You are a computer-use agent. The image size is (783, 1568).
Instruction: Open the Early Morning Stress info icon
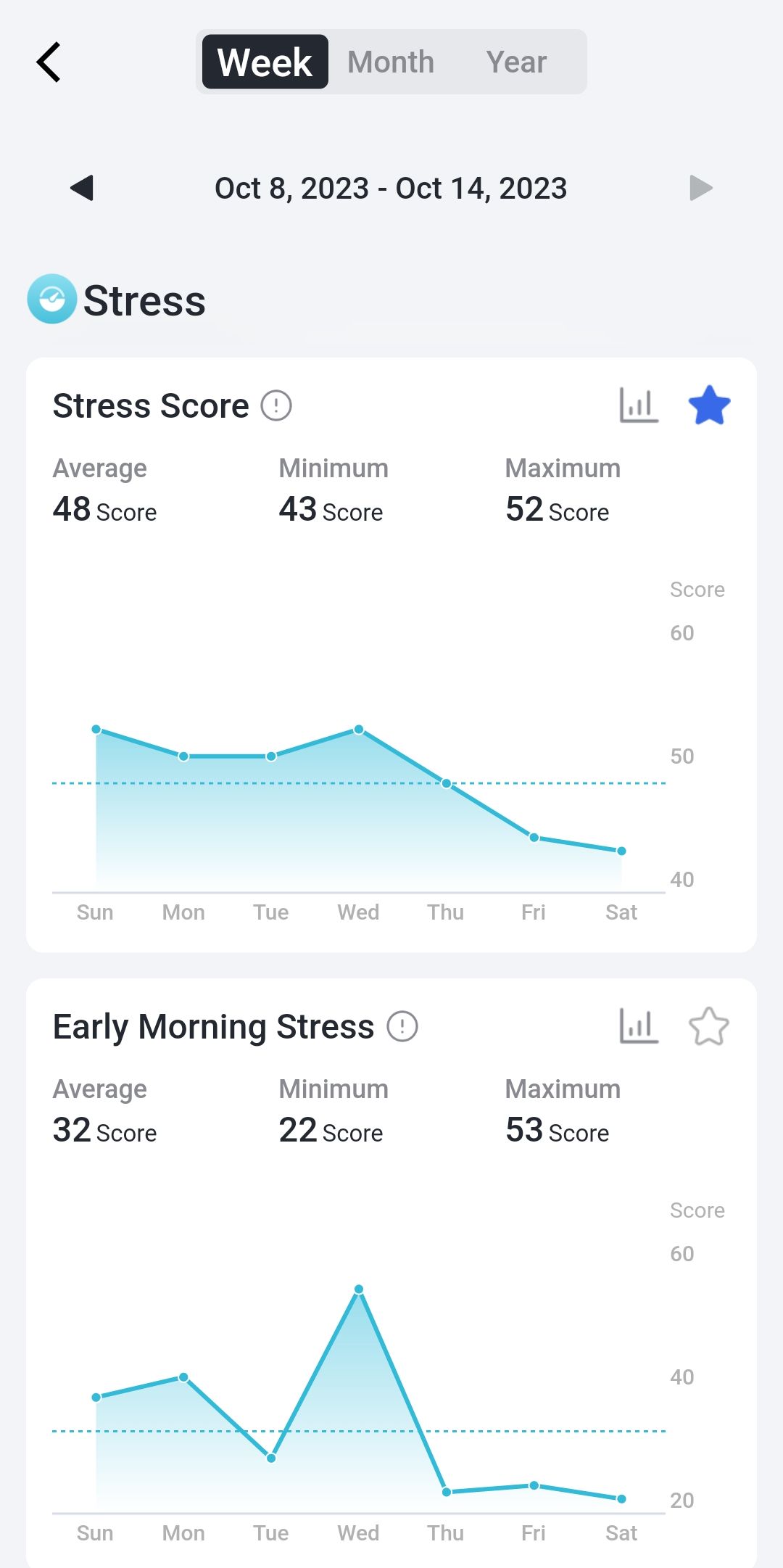[x=402, y=1026]
